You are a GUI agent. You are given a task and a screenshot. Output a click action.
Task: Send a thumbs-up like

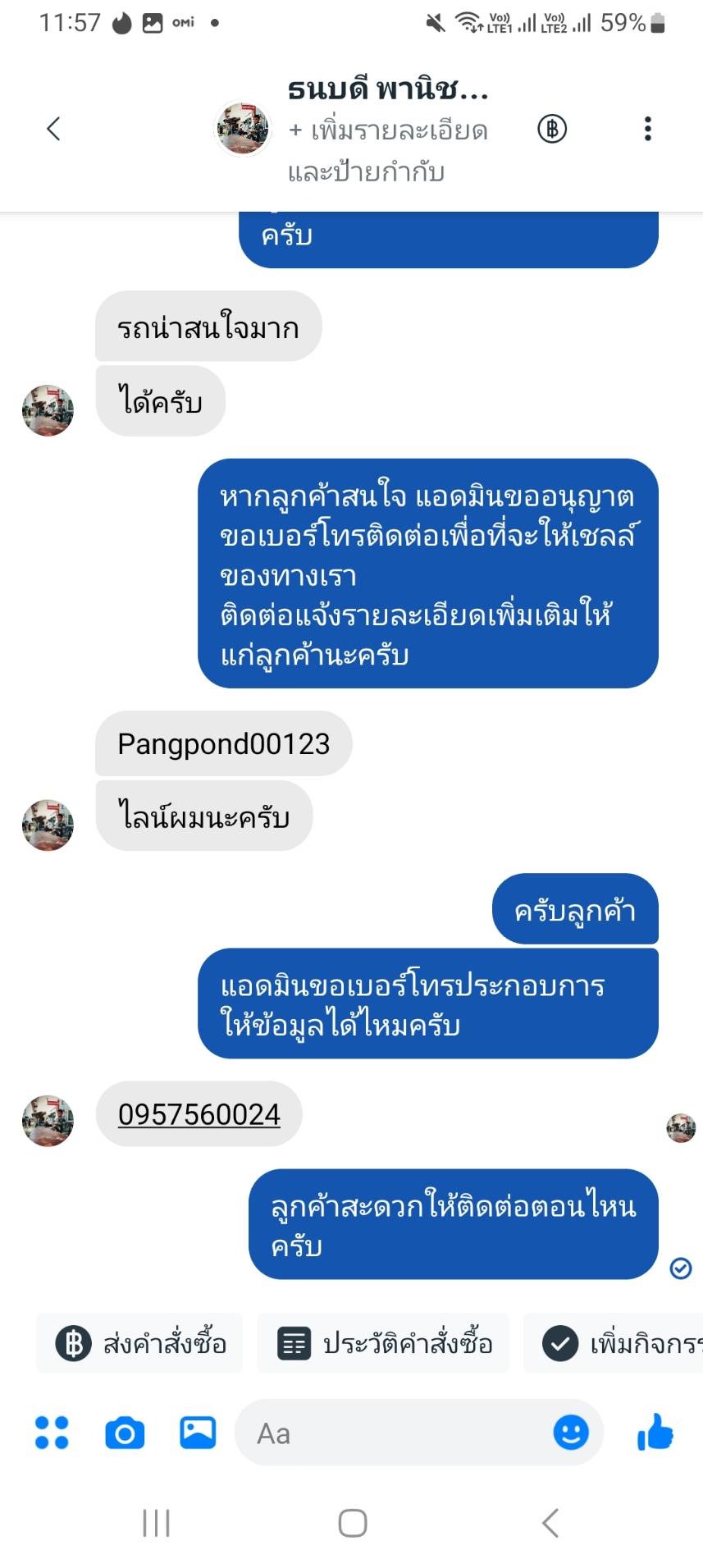coord(655,1433)
